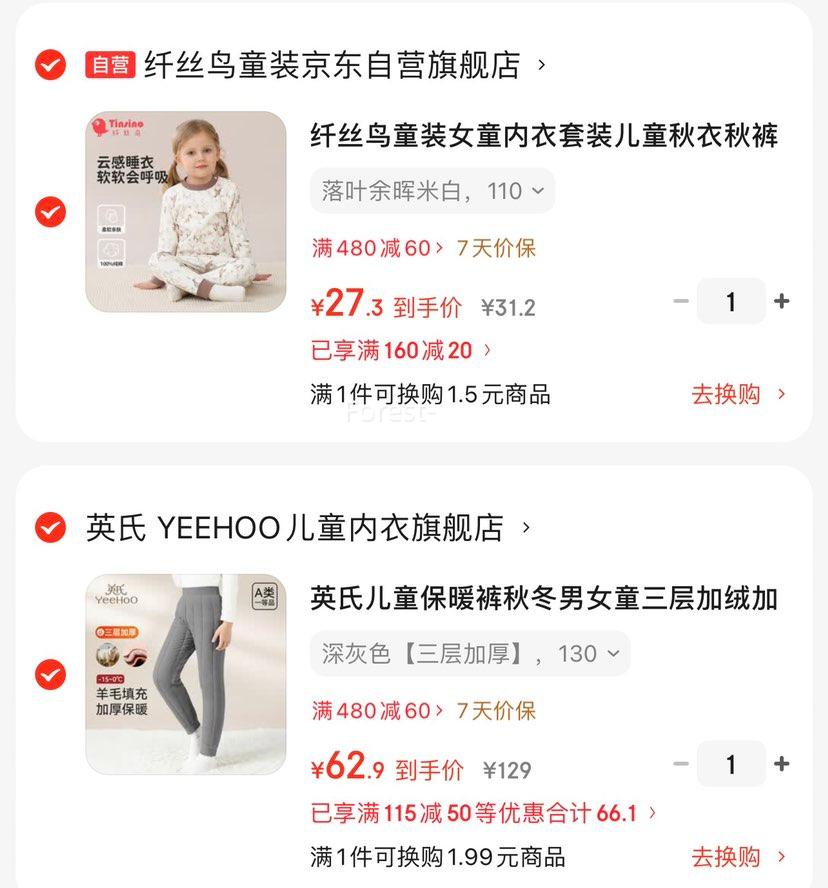This screenshot has width=828, height=888.
Task: Decrease quantity of 英氏儿童保暖裤
Action: 681,764
